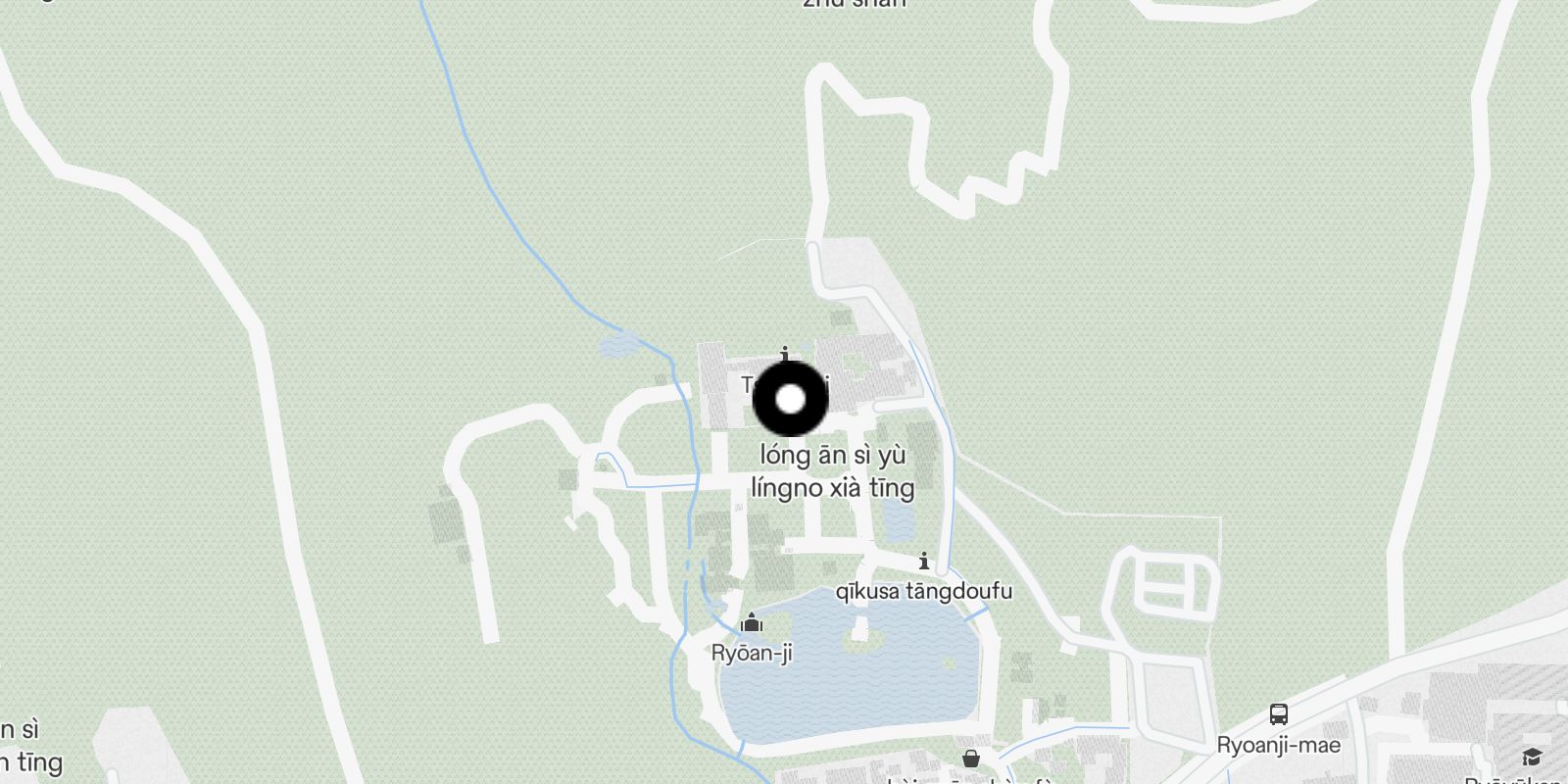Select the Ryōan-ji temple map icon

(752, 622)
